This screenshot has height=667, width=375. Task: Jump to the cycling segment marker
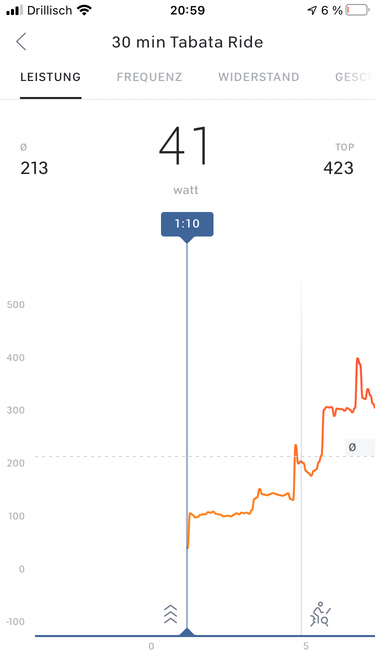(x=320, y=614)
